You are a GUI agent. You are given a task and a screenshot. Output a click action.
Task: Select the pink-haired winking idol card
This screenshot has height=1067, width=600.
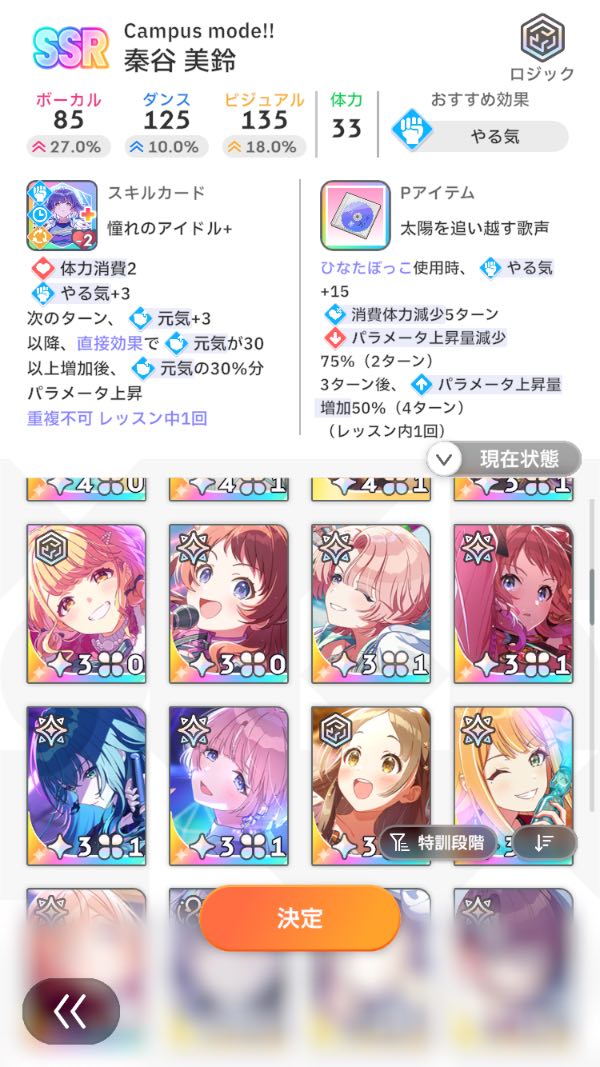pyautogui.click(x=371, y=604)
